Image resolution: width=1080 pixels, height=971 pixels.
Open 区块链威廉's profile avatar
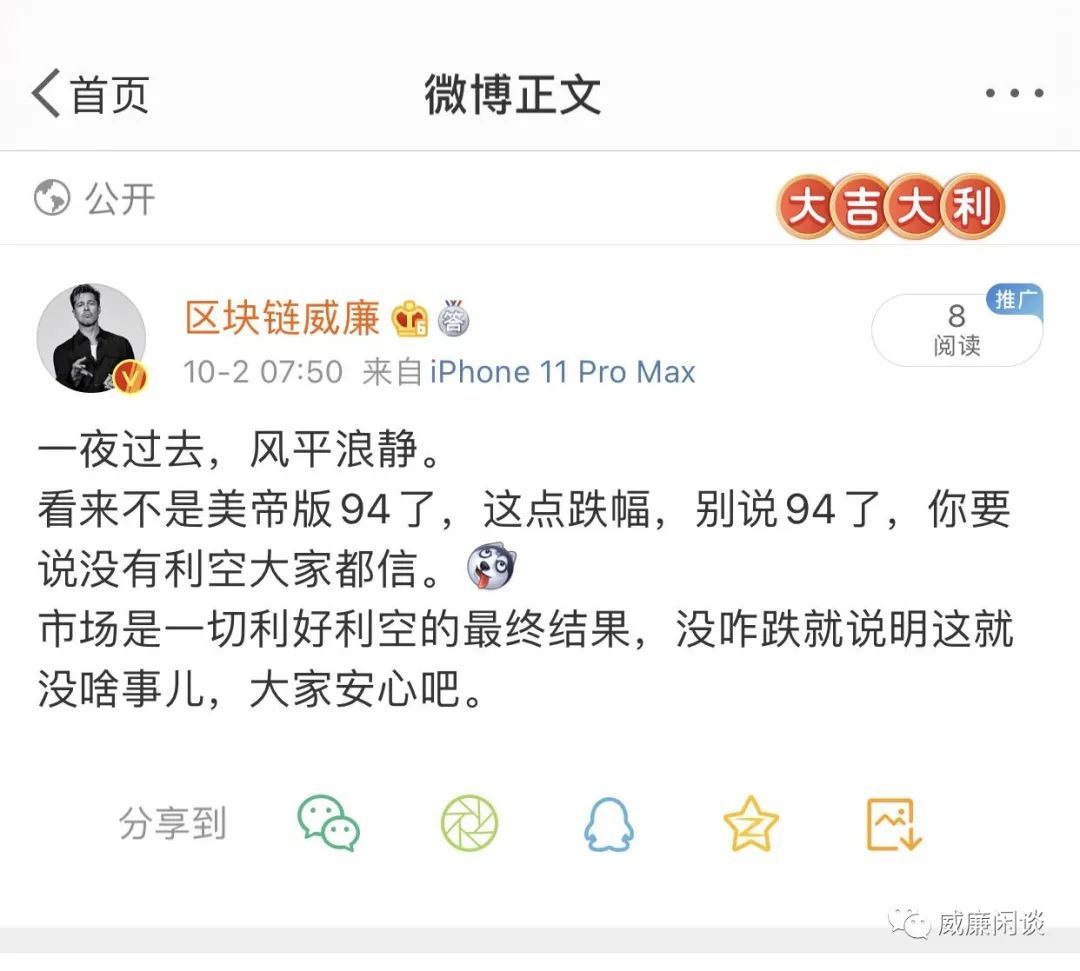pyautogui.click(x=91, y=338)
